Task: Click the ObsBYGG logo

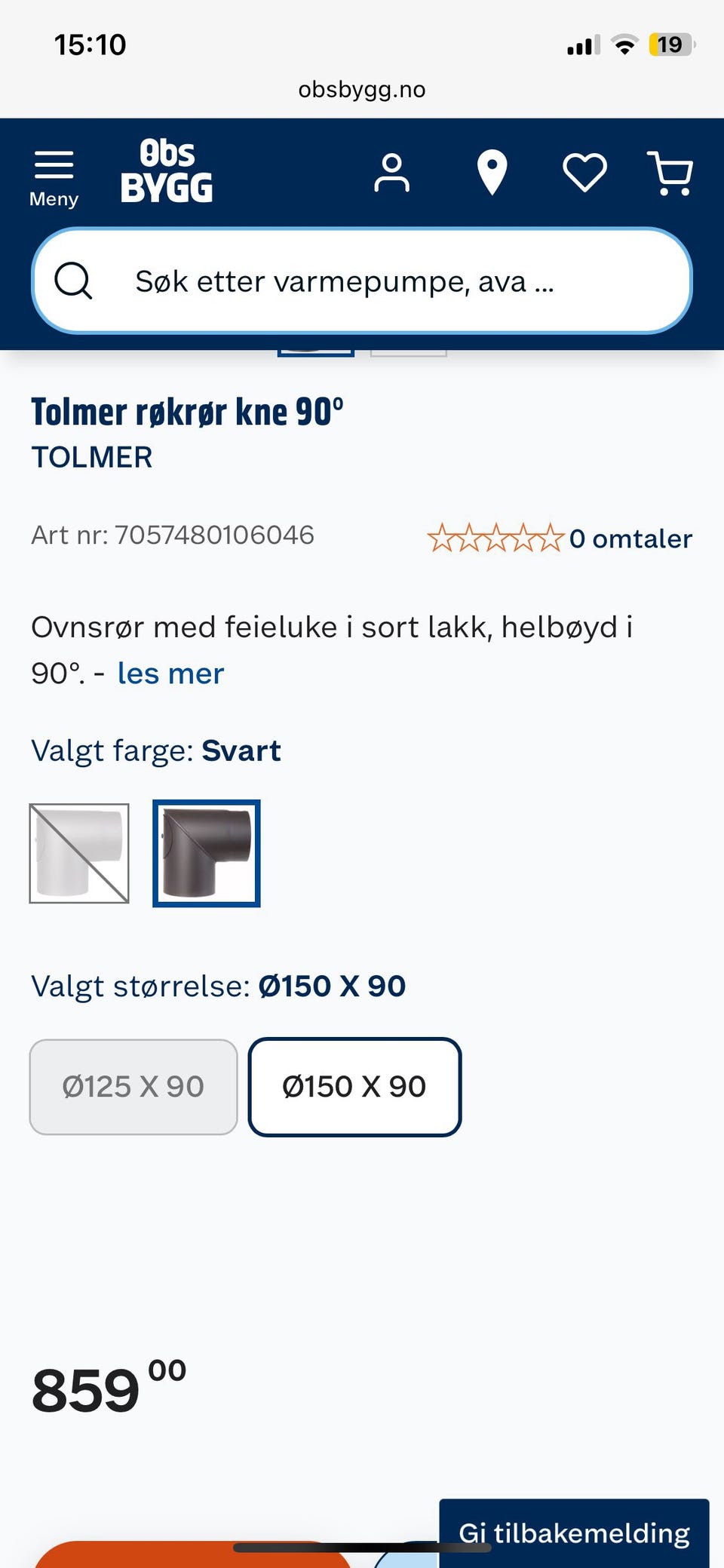Action: [167, 173]
